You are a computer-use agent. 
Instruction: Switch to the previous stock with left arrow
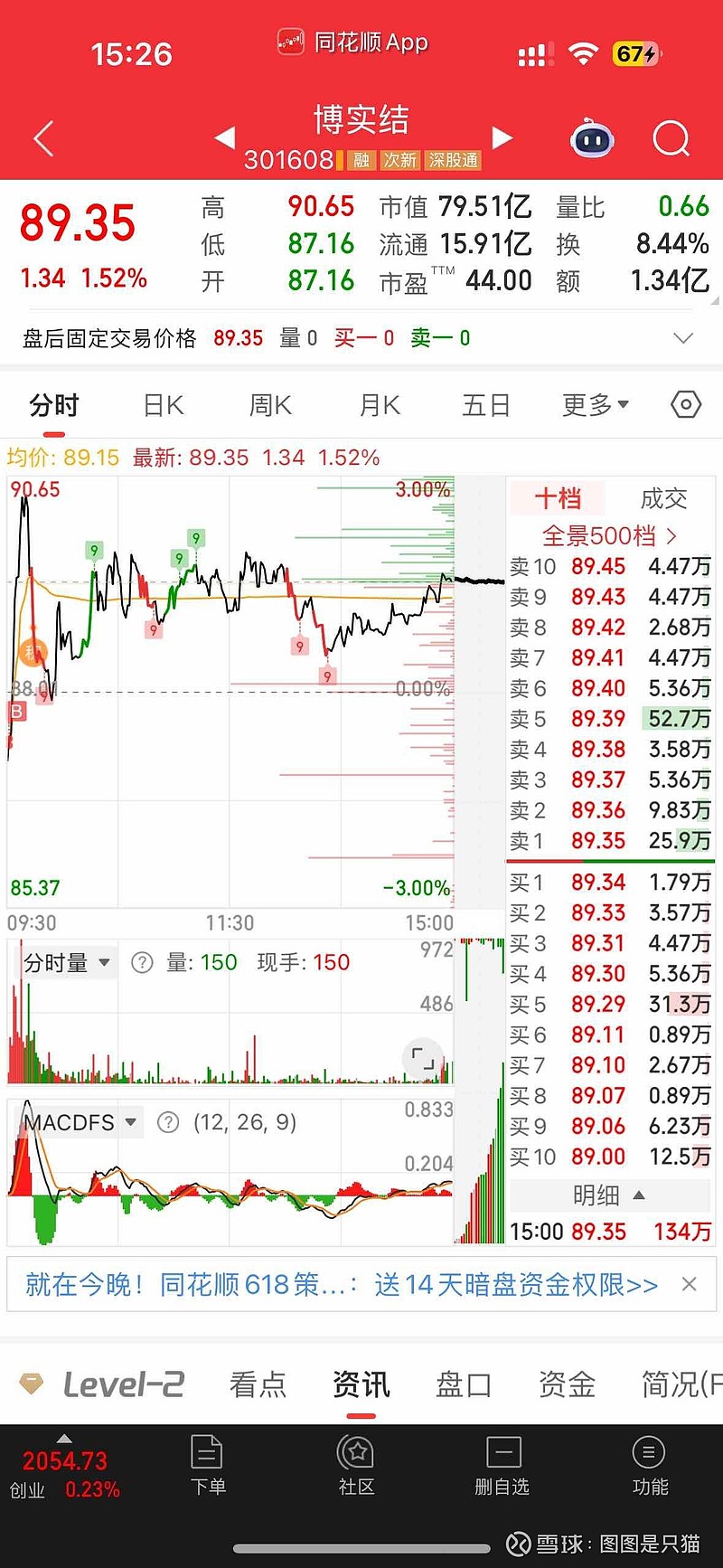pos(224,137)
